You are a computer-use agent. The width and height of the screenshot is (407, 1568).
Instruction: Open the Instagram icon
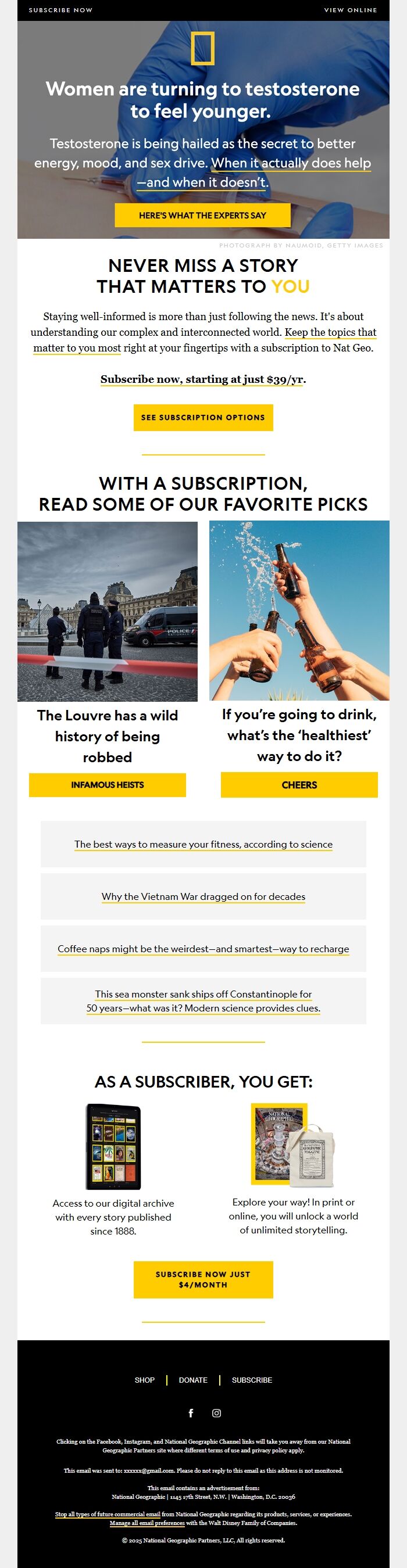click(x=216, y=1413)
